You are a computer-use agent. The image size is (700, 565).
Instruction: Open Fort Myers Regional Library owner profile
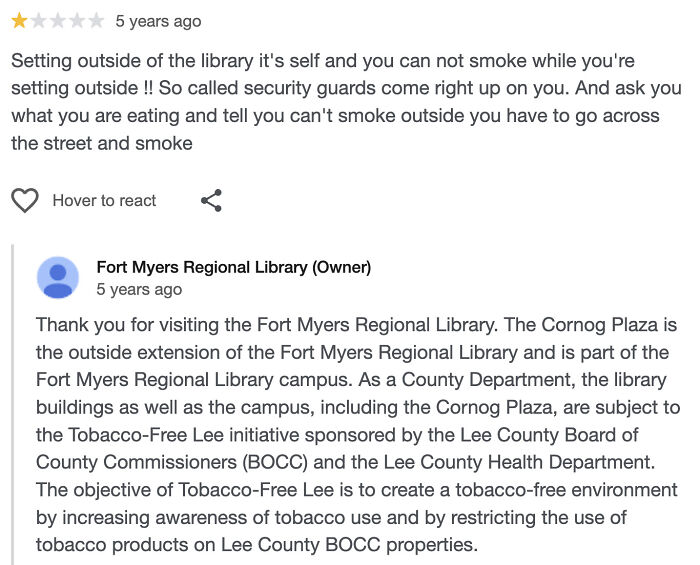pyautogui.click(x=233, y=267)
